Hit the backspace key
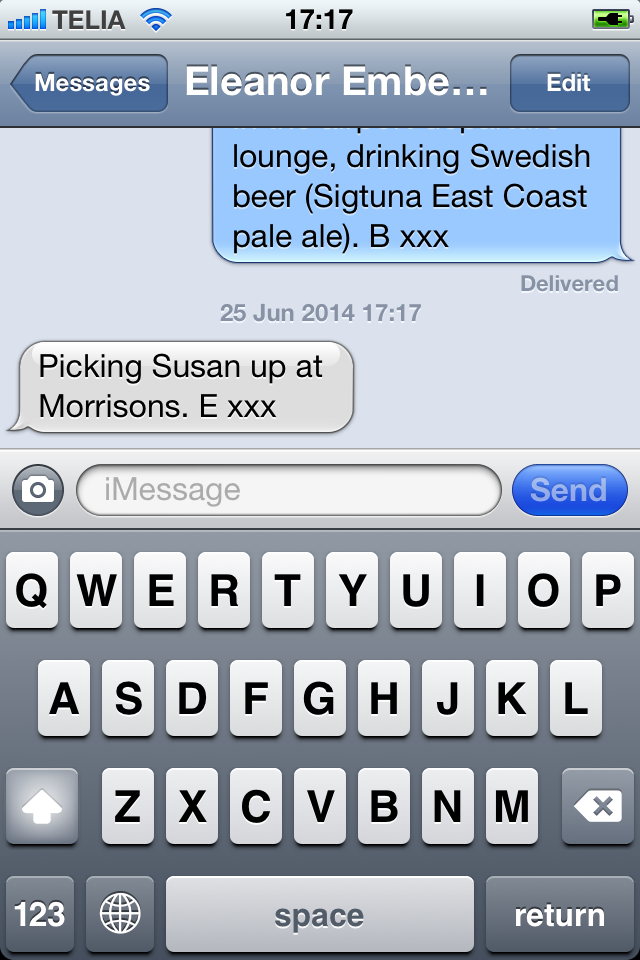This screenshot has width=640, height=960. click(x=598, y=806)
